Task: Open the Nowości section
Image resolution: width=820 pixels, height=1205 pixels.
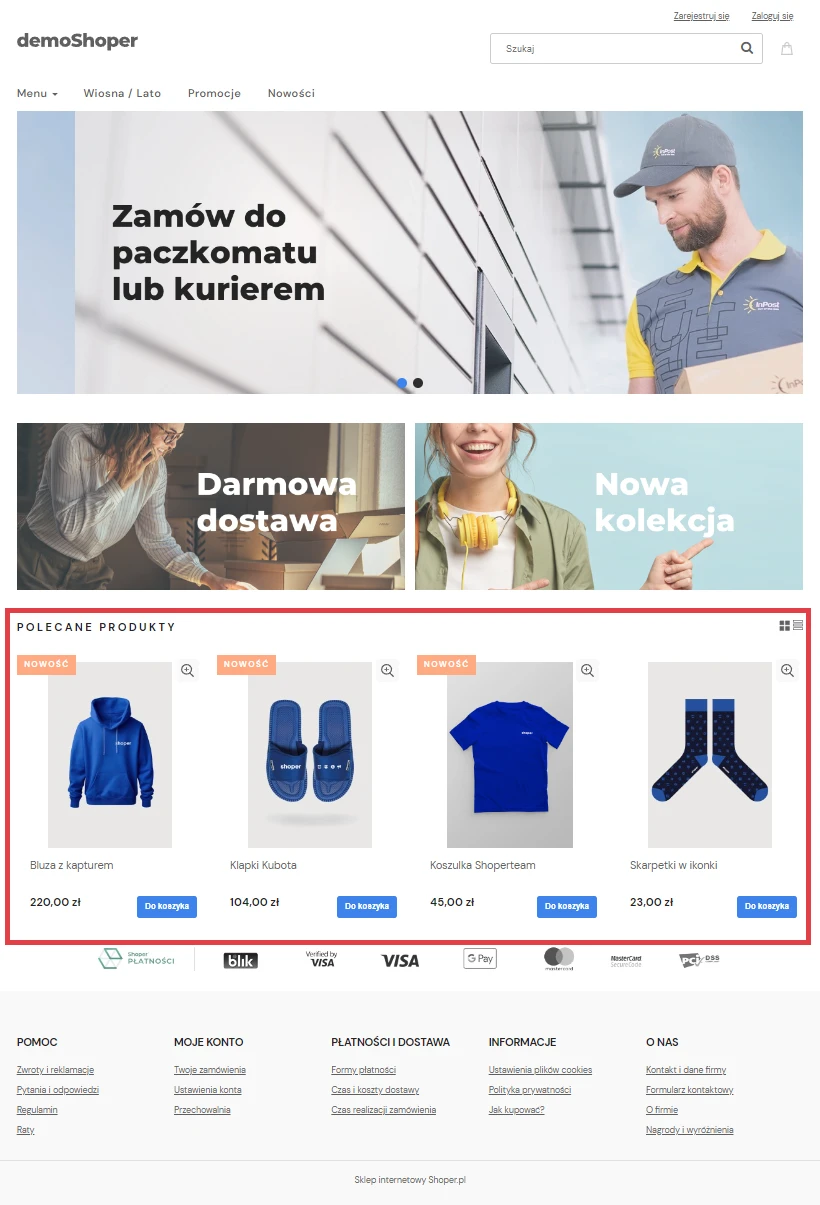Action: tap(291, 93)
